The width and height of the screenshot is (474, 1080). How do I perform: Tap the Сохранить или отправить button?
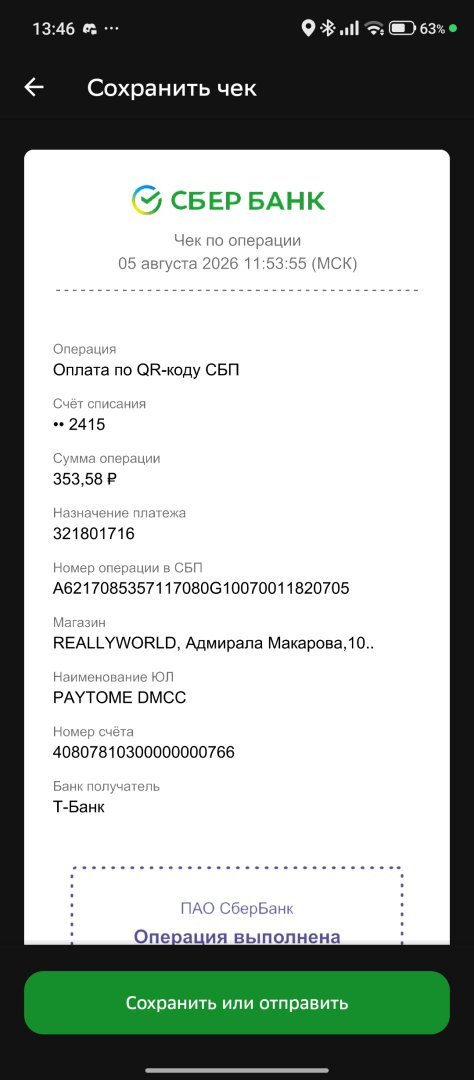coord(237,1002)
